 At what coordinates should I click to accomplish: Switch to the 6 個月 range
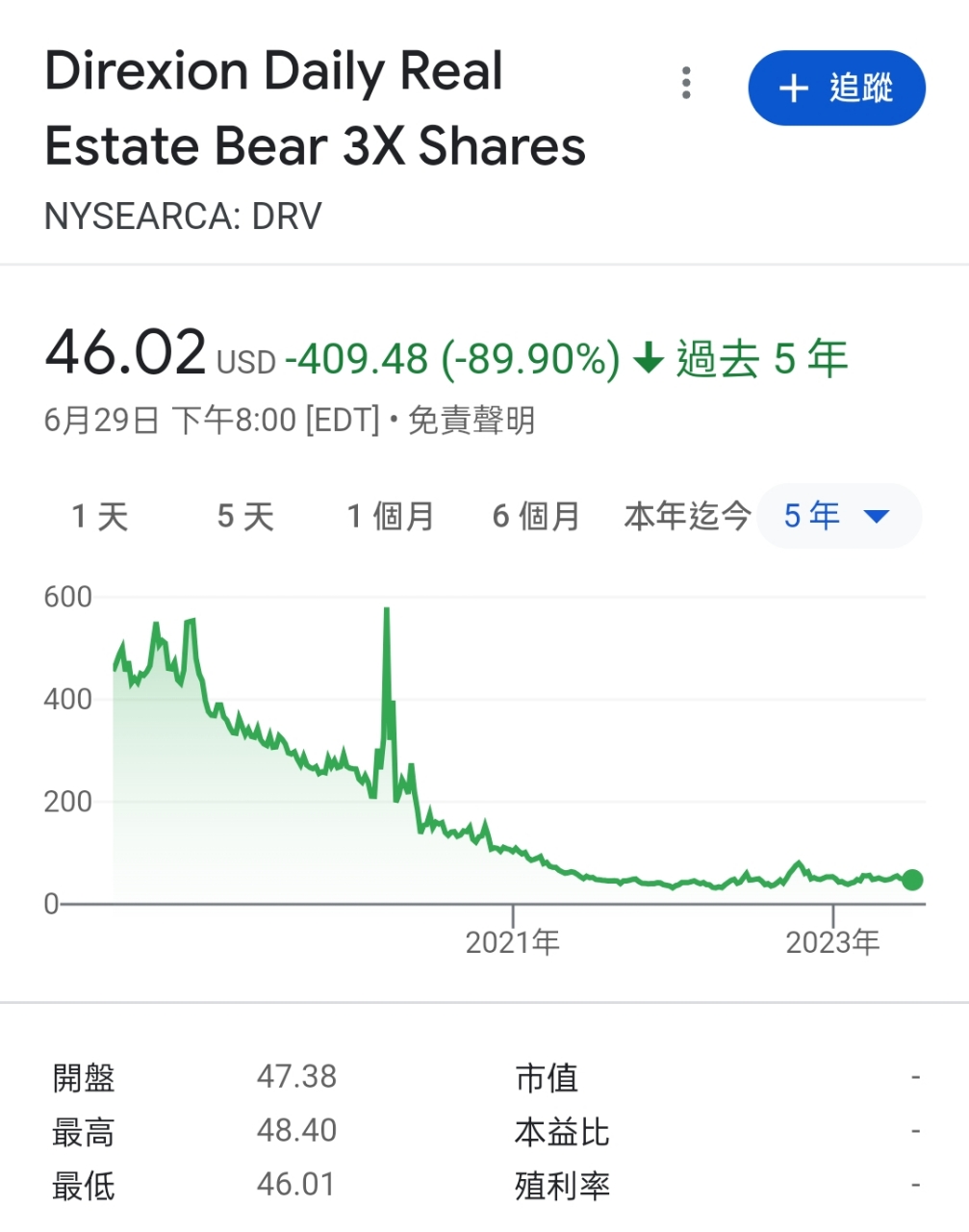536,517
